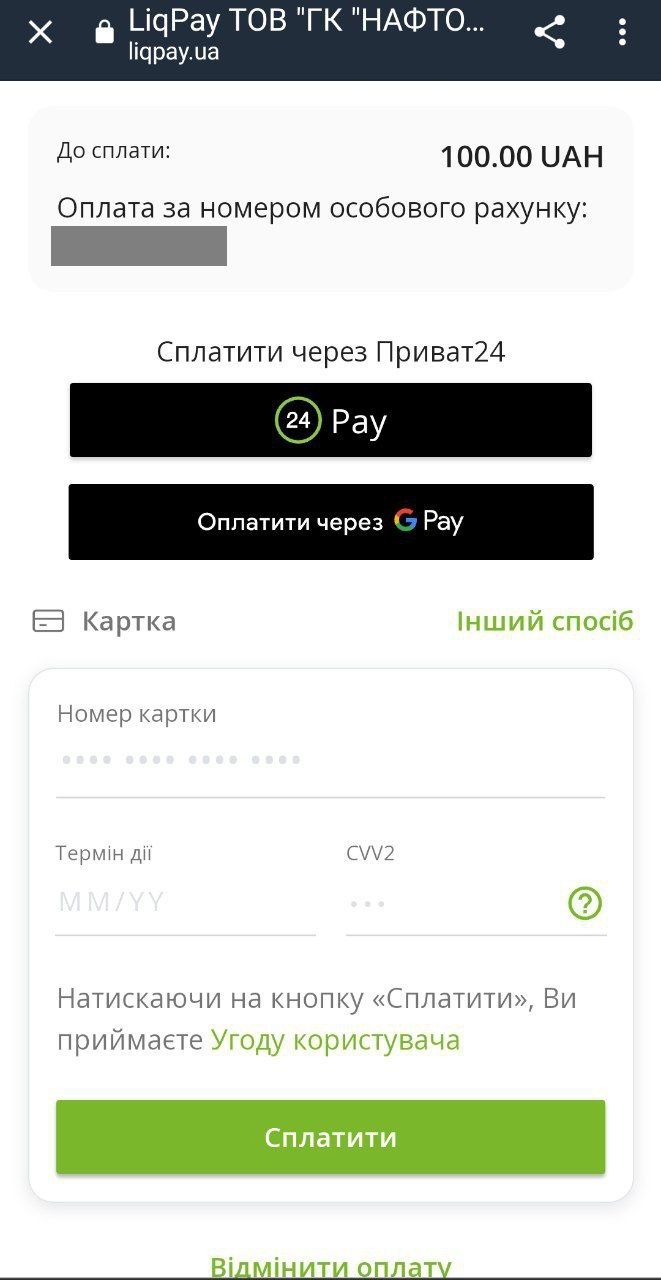Cancel via Відмінити оплату
The width and height of the screenshot is (661, 1280).
(330, 1266)
